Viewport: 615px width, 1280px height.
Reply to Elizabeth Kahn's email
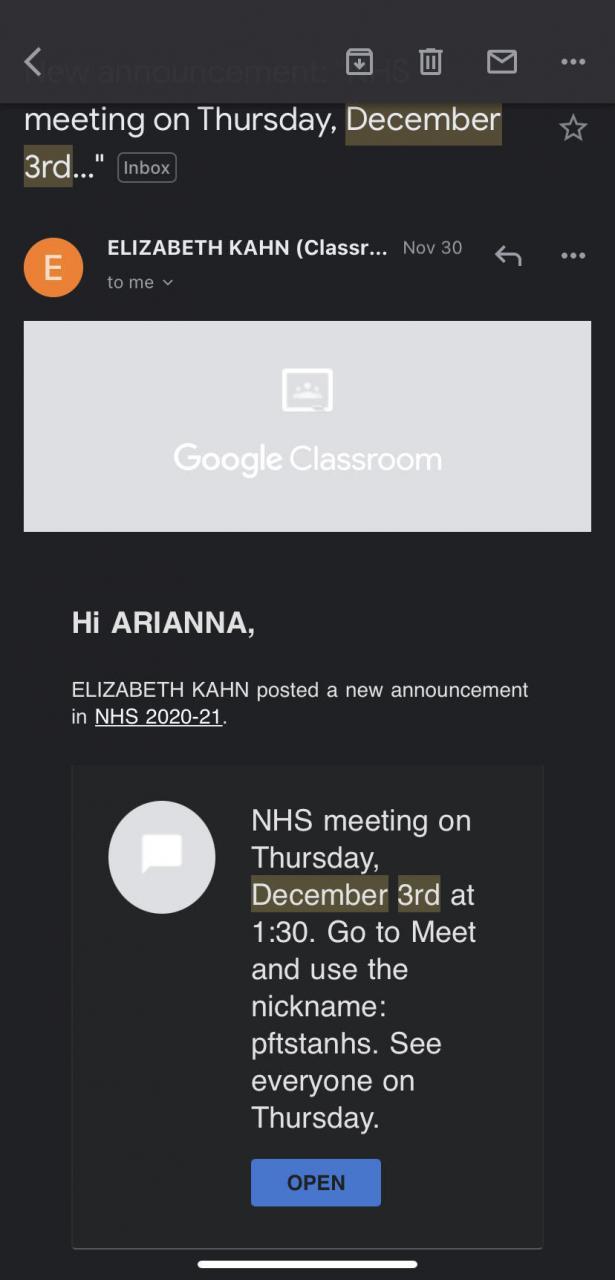click(508, 256)
